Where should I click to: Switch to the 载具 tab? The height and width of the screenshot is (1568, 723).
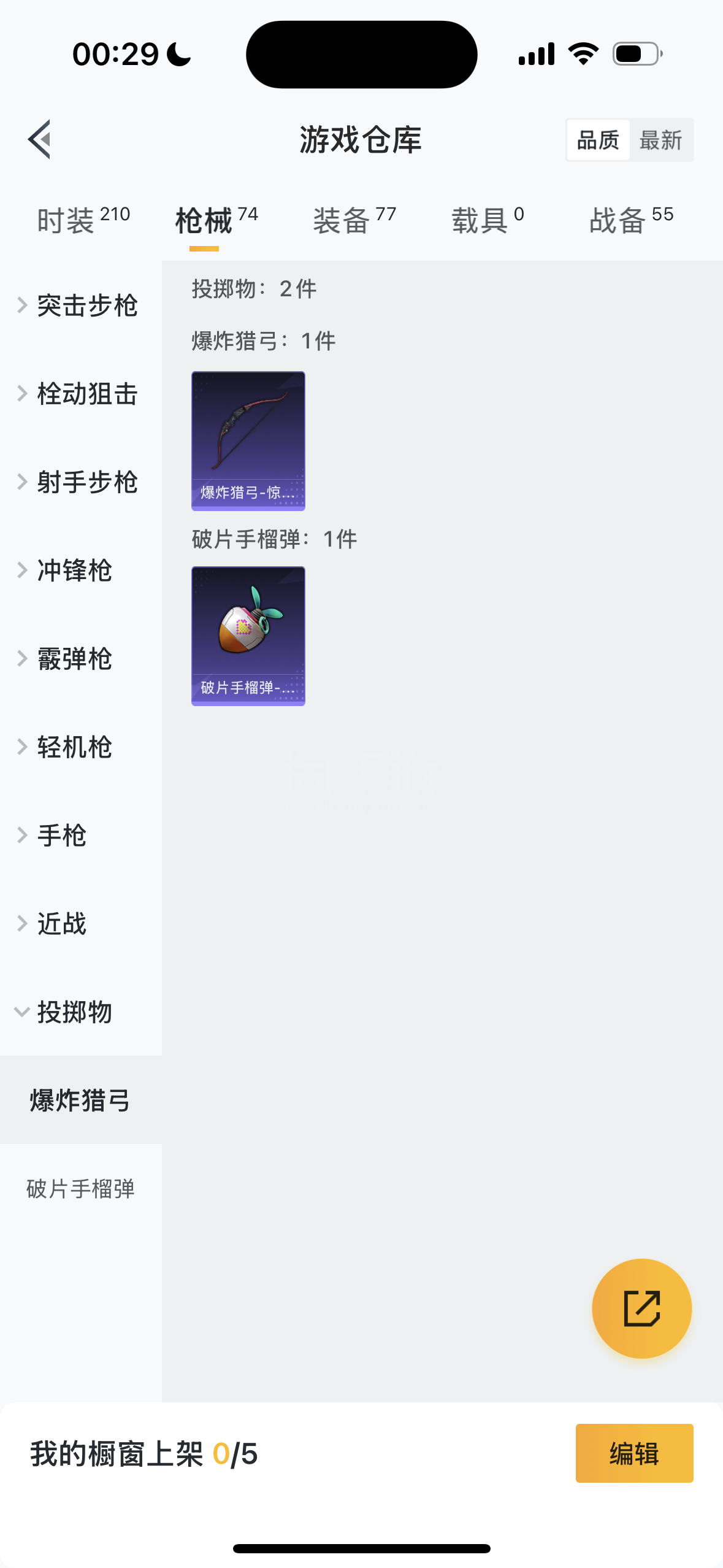pyautogui.click(x=488, y=220)
